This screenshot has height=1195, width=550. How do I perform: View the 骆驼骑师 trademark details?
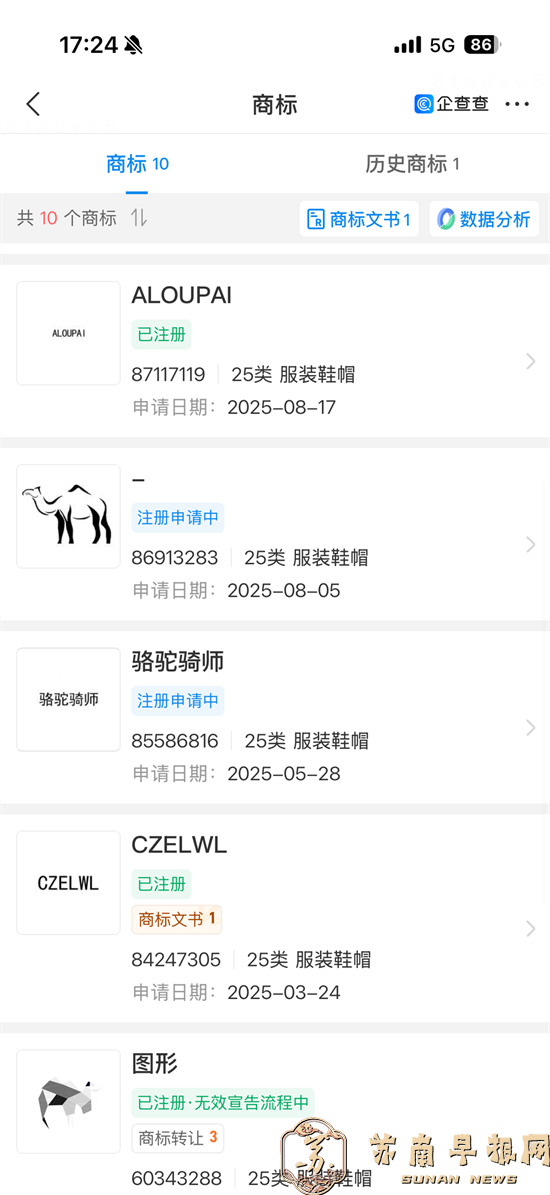[275, 717]
